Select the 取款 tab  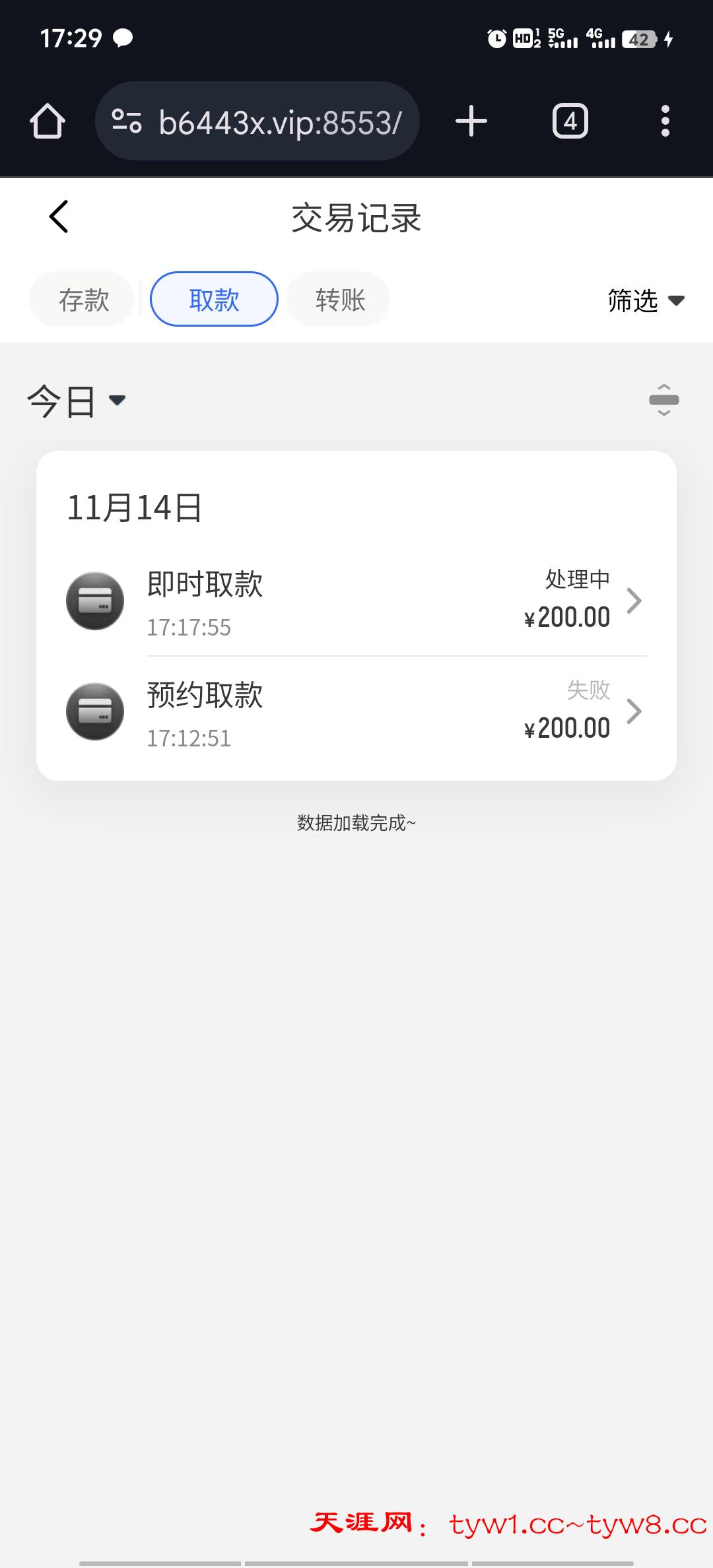[x=214, y=300]
